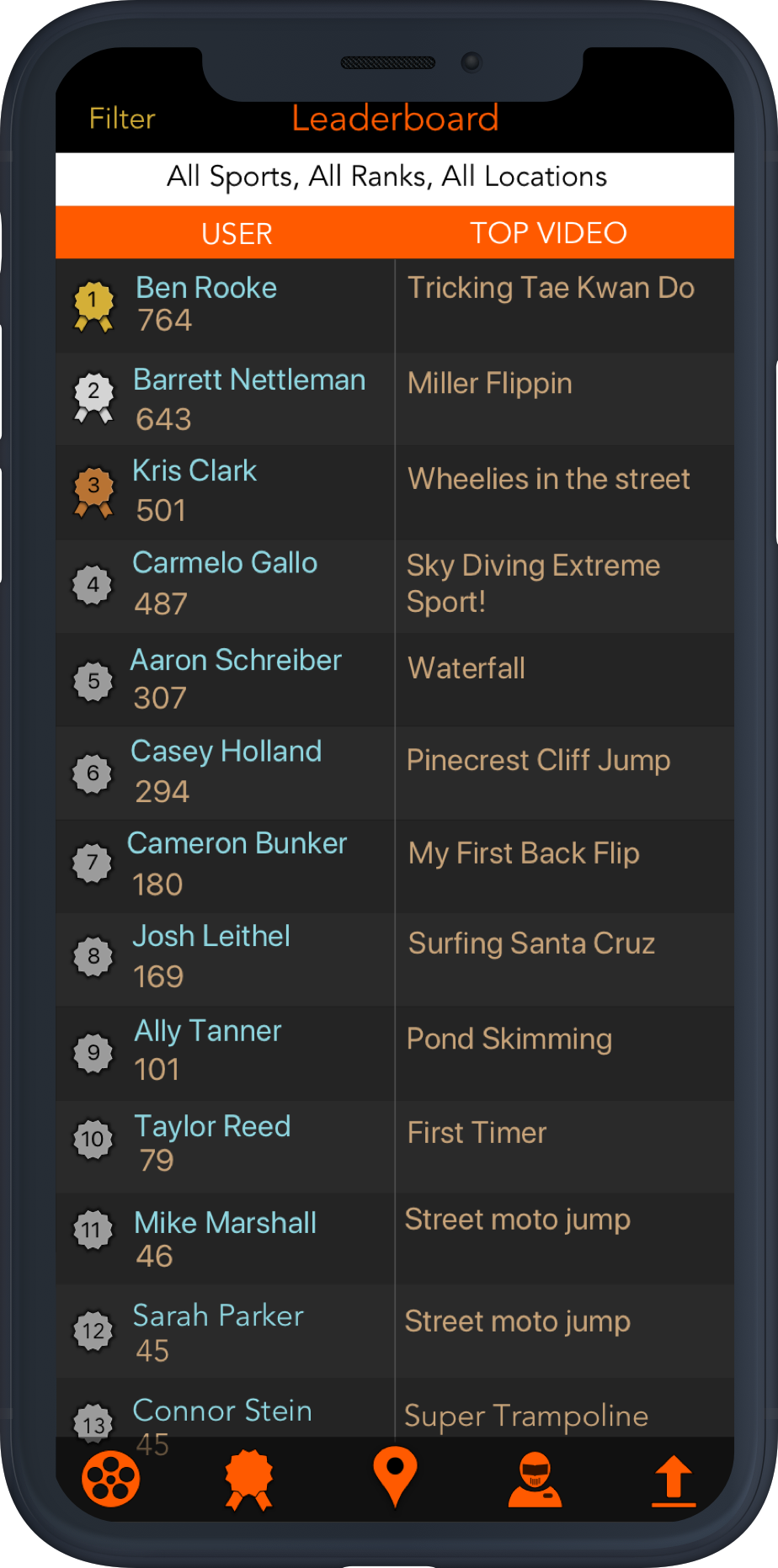This screenshot has width=778, height=1568.
Task: Open the location pin tab
Action: point(395,1476)
